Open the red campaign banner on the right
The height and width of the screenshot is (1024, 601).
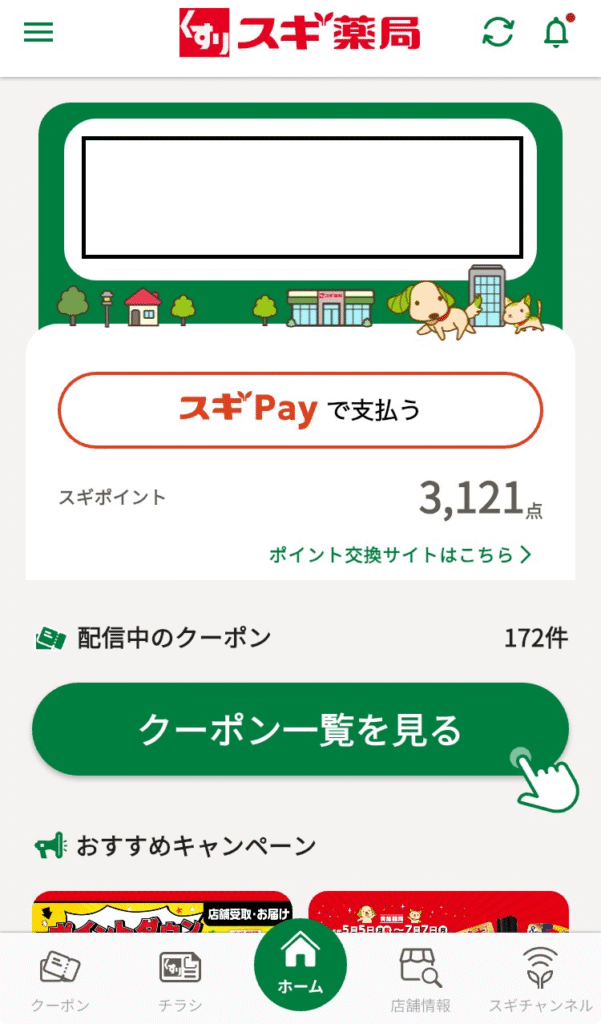tap(438, 912)
